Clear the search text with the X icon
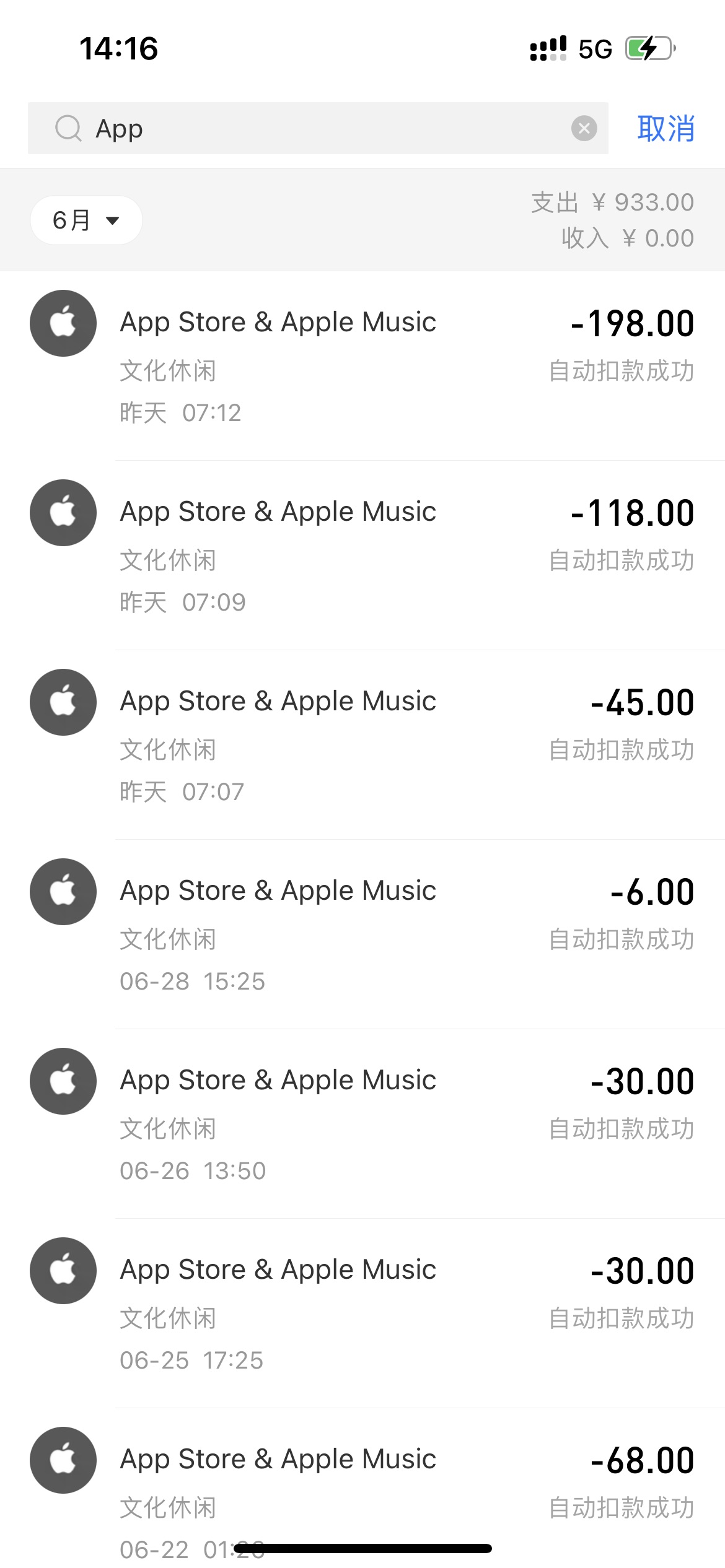The image size is (725, 1568). pyautogui.click(x=584, y=128)
